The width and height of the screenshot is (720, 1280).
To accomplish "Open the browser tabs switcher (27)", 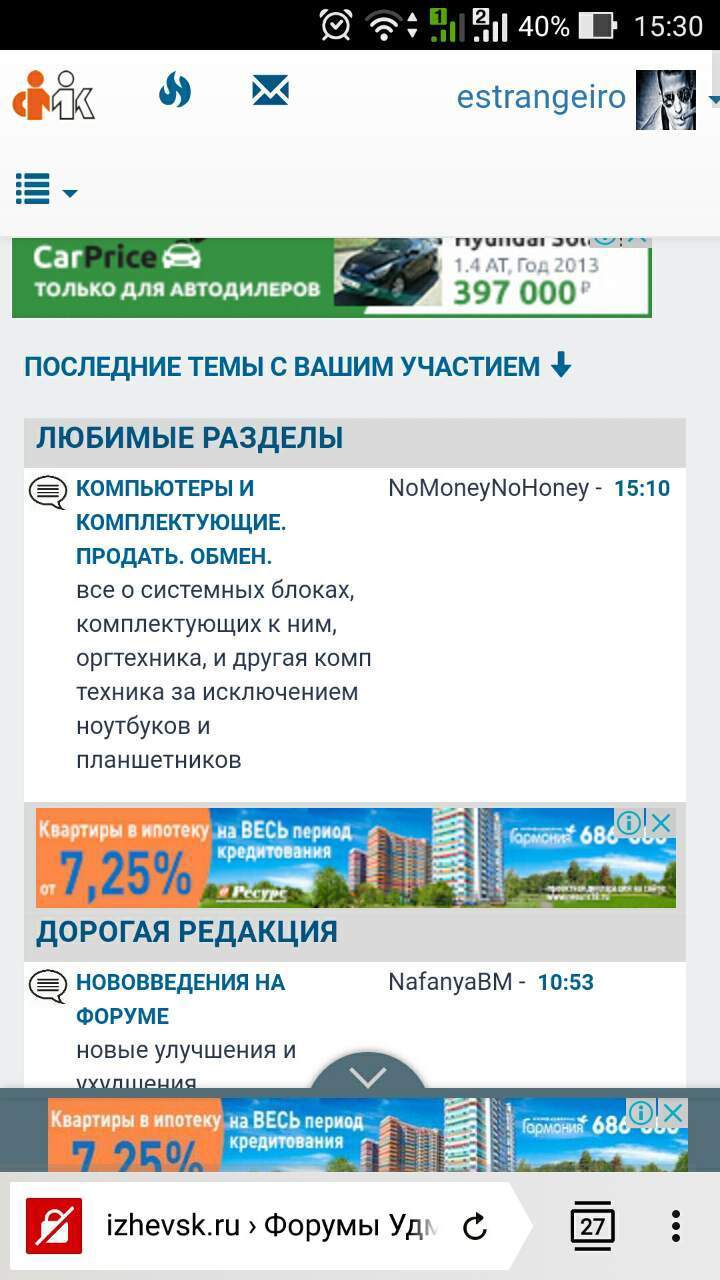I will point(592,1226).
